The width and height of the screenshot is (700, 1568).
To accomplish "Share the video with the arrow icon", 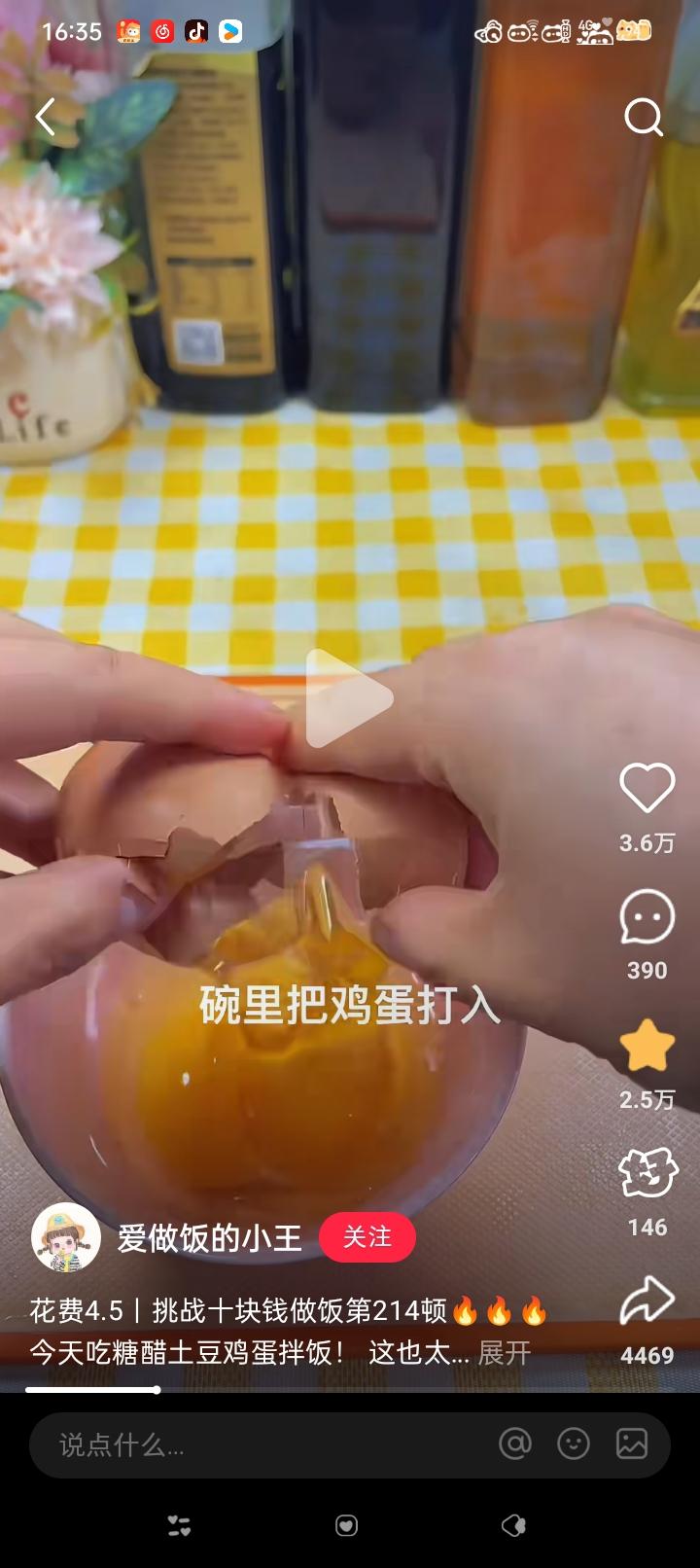I will point(647,1301).
